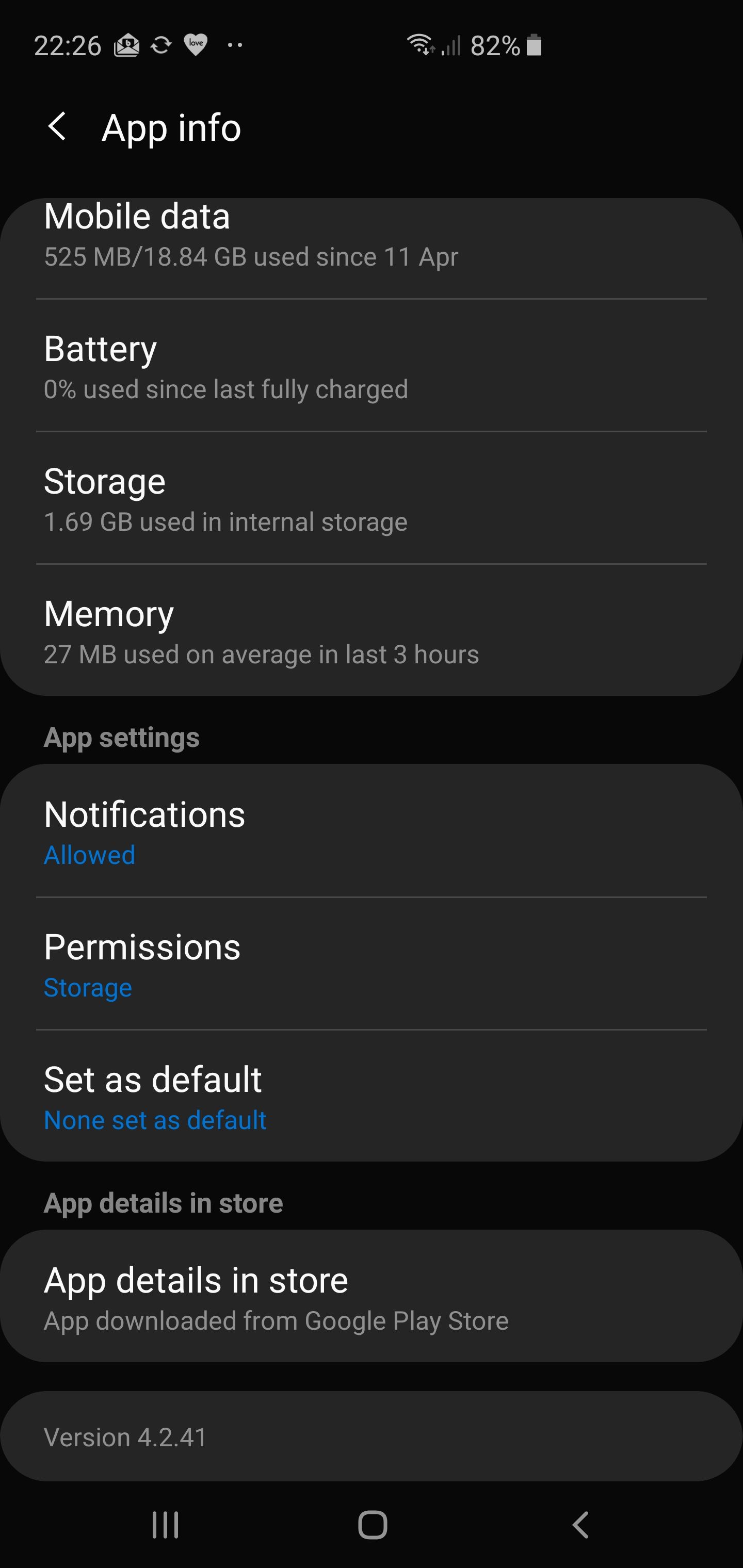Go back from App info
Viewport: 743px width, 1568px height.
tap(57, 127)
